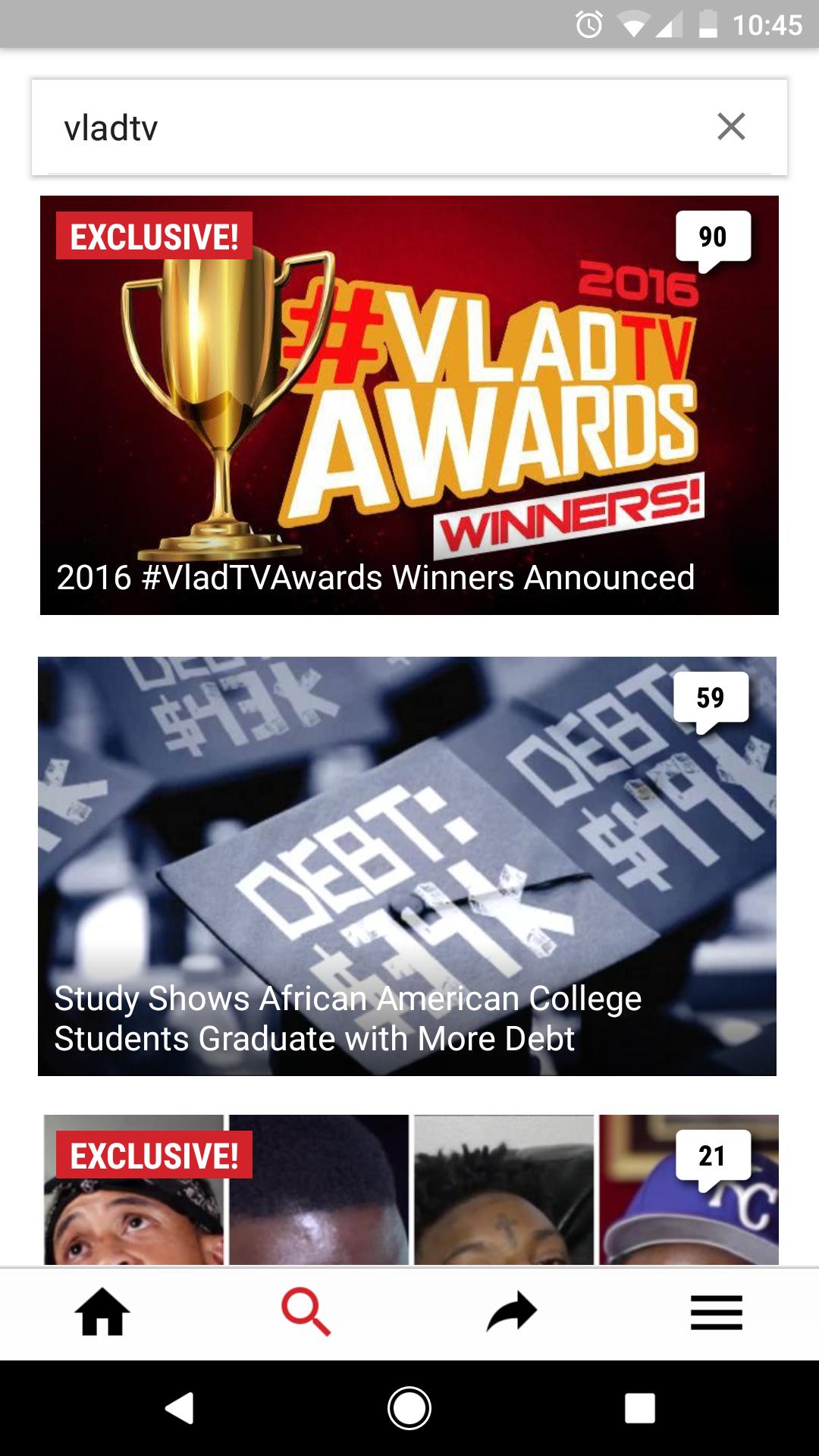819x1456 pixels.
Task: Tap the EXCLUSIVE badge on the bottom article
Action: (x=153, y=1156)
